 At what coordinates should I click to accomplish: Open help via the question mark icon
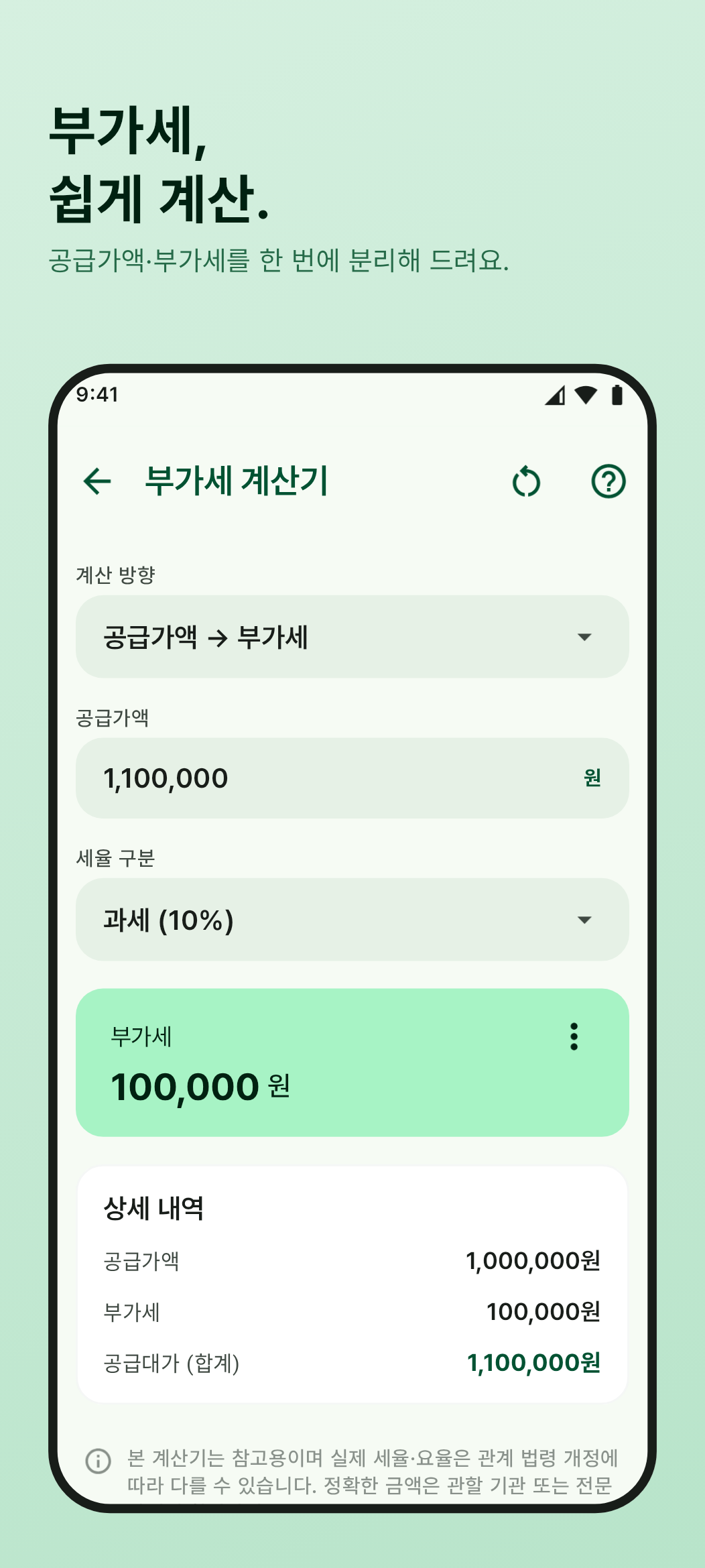click(x=608, y=481)
